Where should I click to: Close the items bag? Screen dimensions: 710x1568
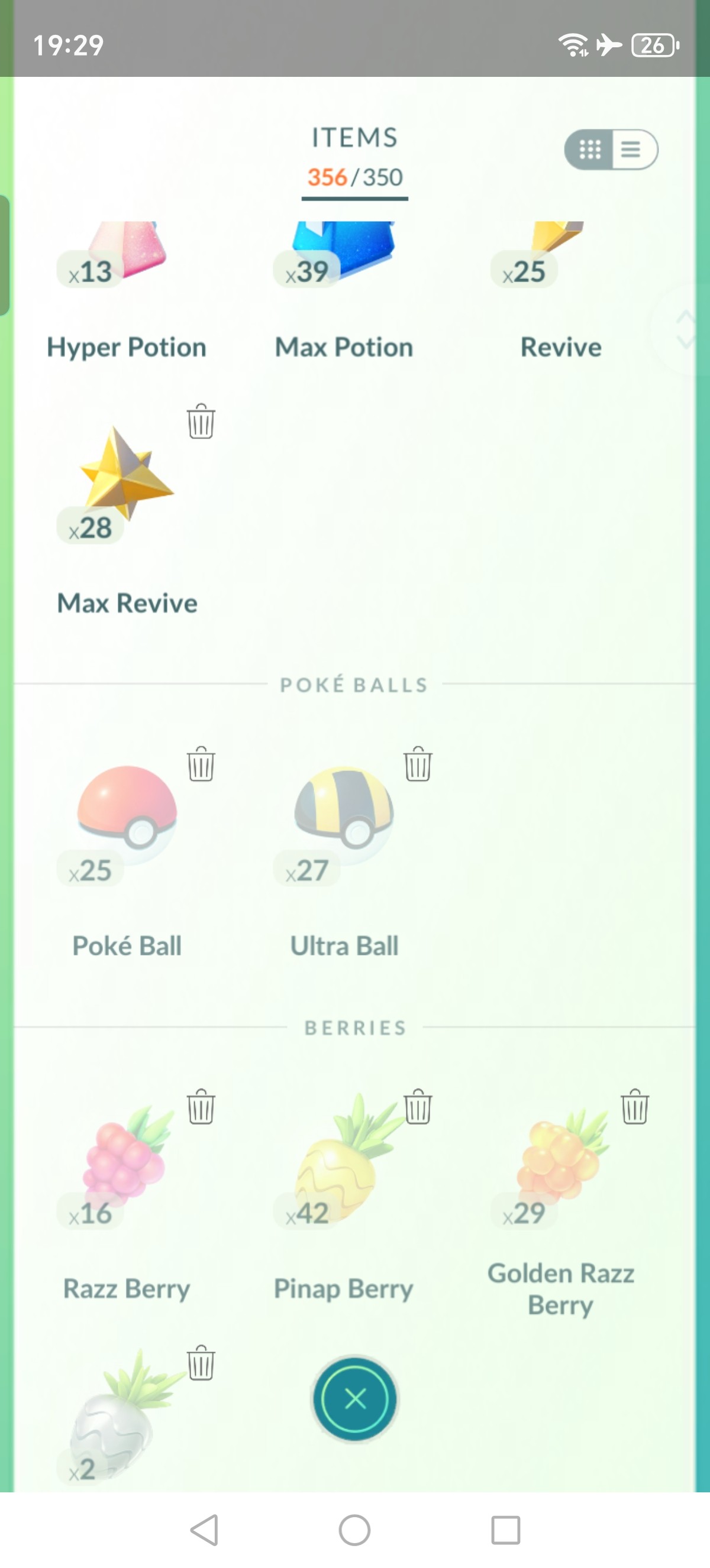tap(355, 1399)
